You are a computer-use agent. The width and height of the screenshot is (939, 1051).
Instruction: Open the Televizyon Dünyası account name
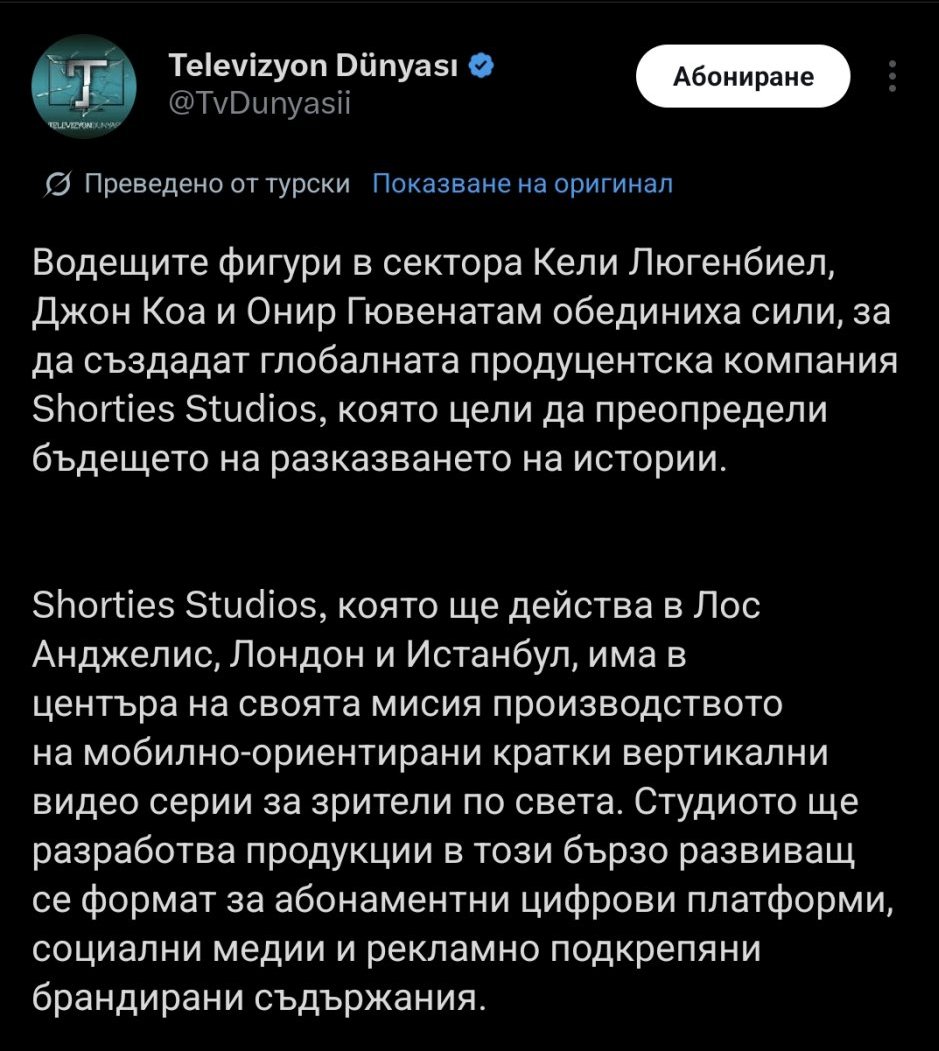313,66
